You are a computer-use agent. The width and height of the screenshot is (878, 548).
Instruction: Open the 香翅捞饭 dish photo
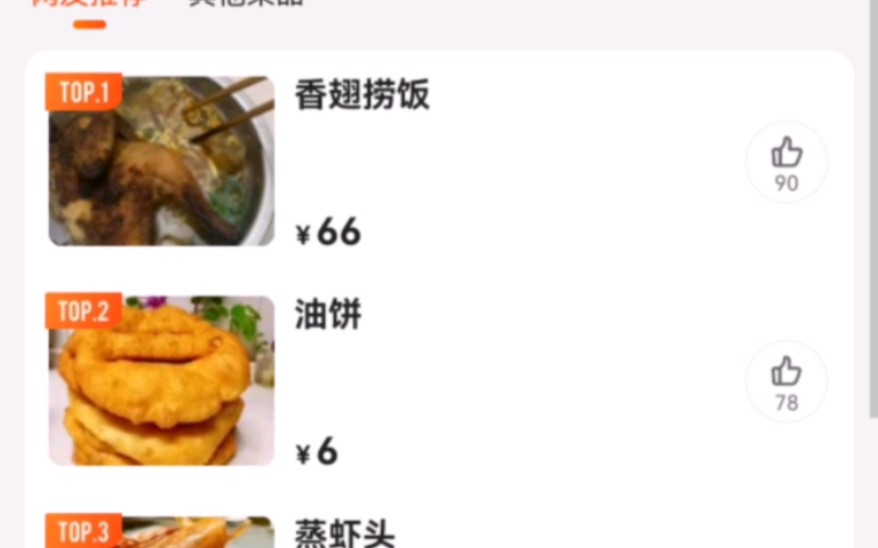click(162, 162)
